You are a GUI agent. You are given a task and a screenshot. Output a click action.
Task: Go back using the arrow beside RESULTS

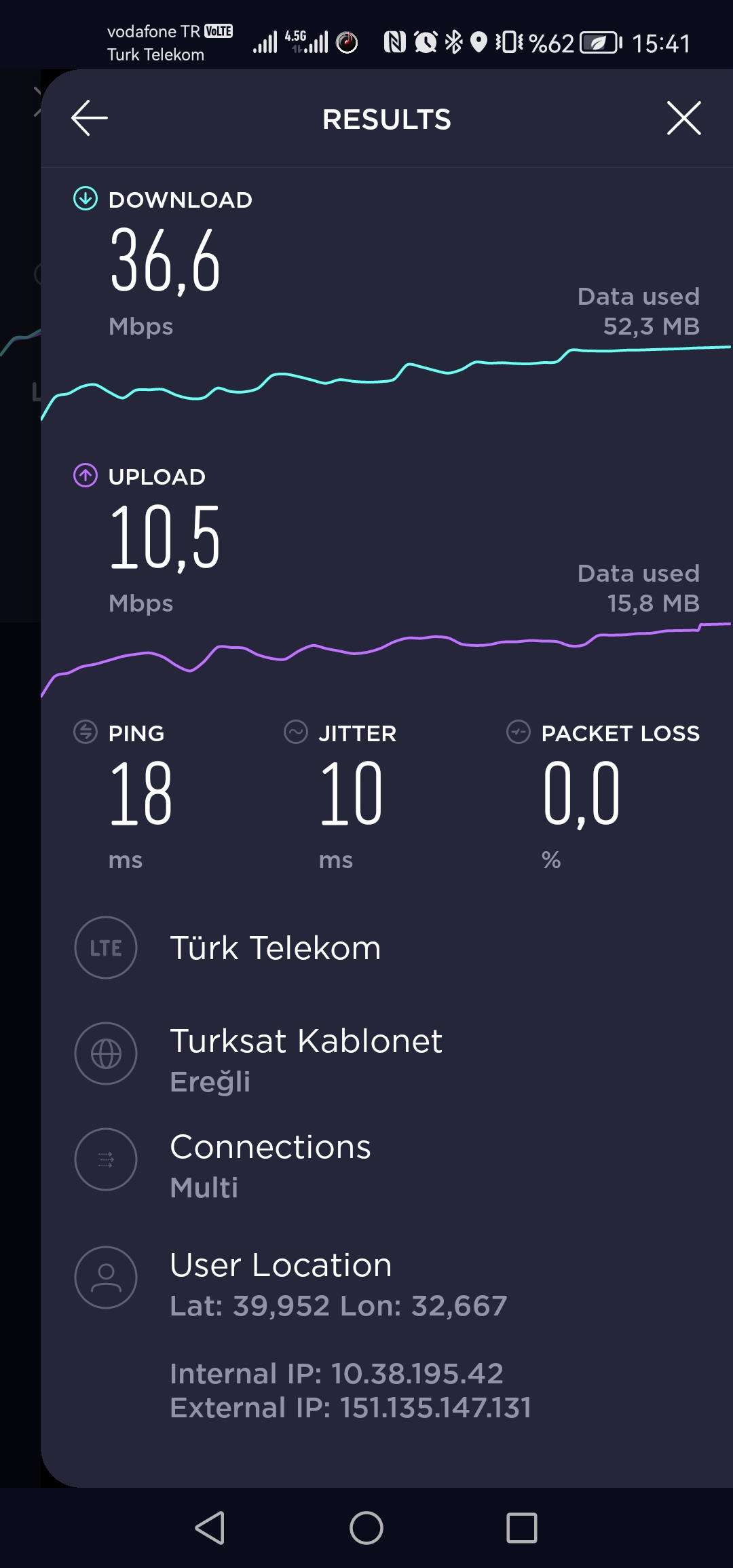(x=90, y=118)
